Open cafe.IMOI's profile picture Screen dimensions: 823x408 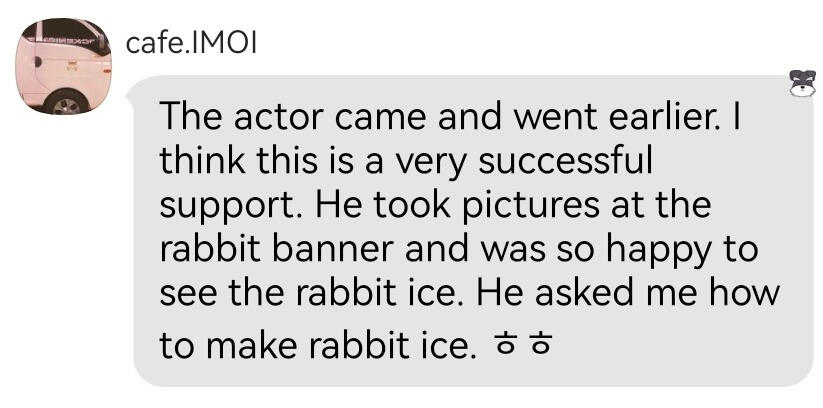click(x=63, y=66)
